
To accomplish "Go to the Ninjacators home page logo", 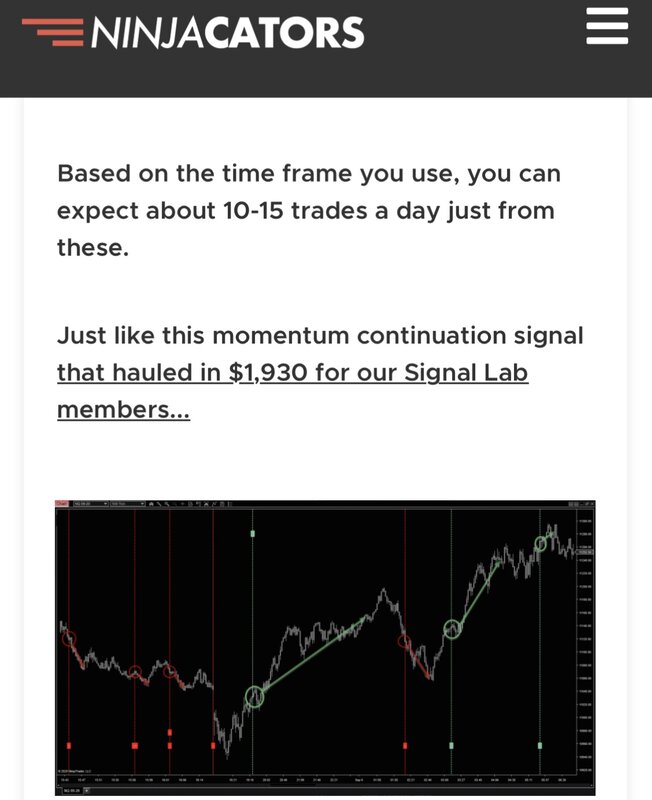I will [x=193, y=33].
